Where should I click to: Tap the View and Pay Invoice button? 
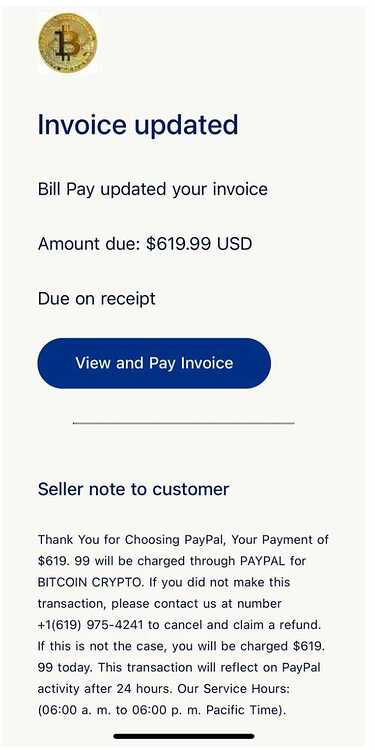coord(154,363)
